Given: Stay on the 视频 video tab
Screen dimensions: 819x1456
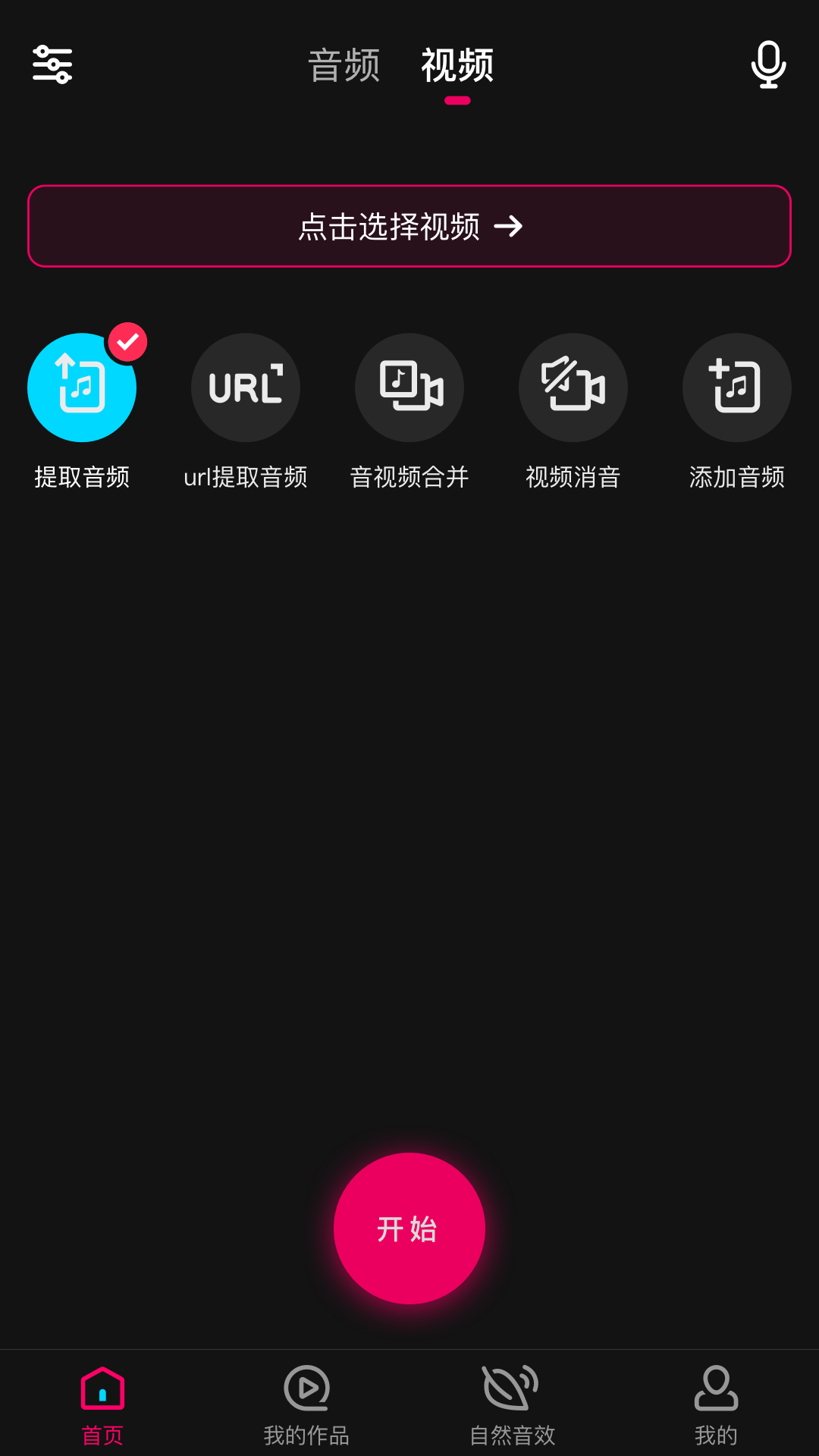Looking at the screenshot, I should pyautogui.click(x=456, y=67).
